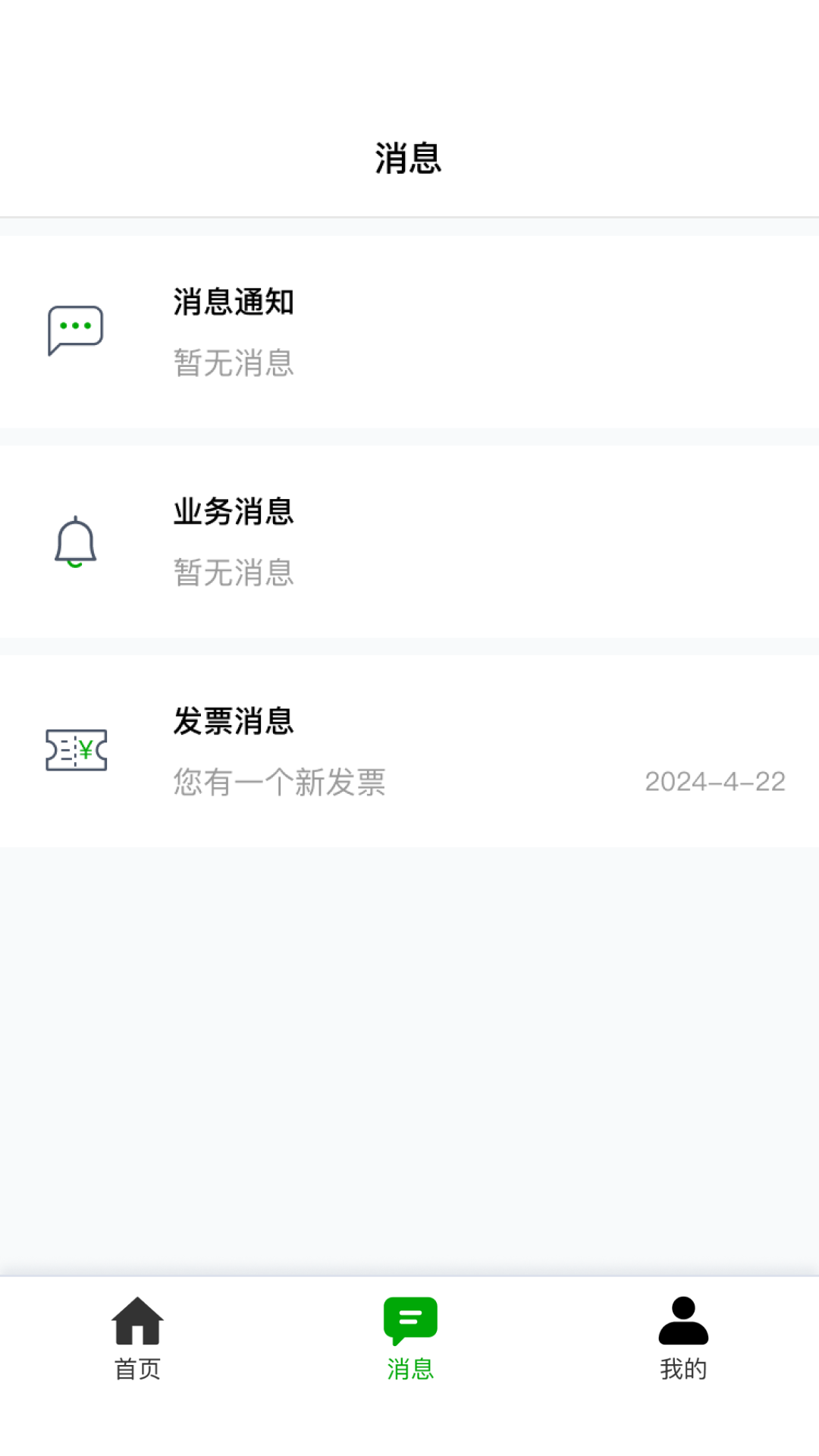The image size is (819, 1456).
Task: Switch to the 首页 tab
Action: pos(137,1338)
